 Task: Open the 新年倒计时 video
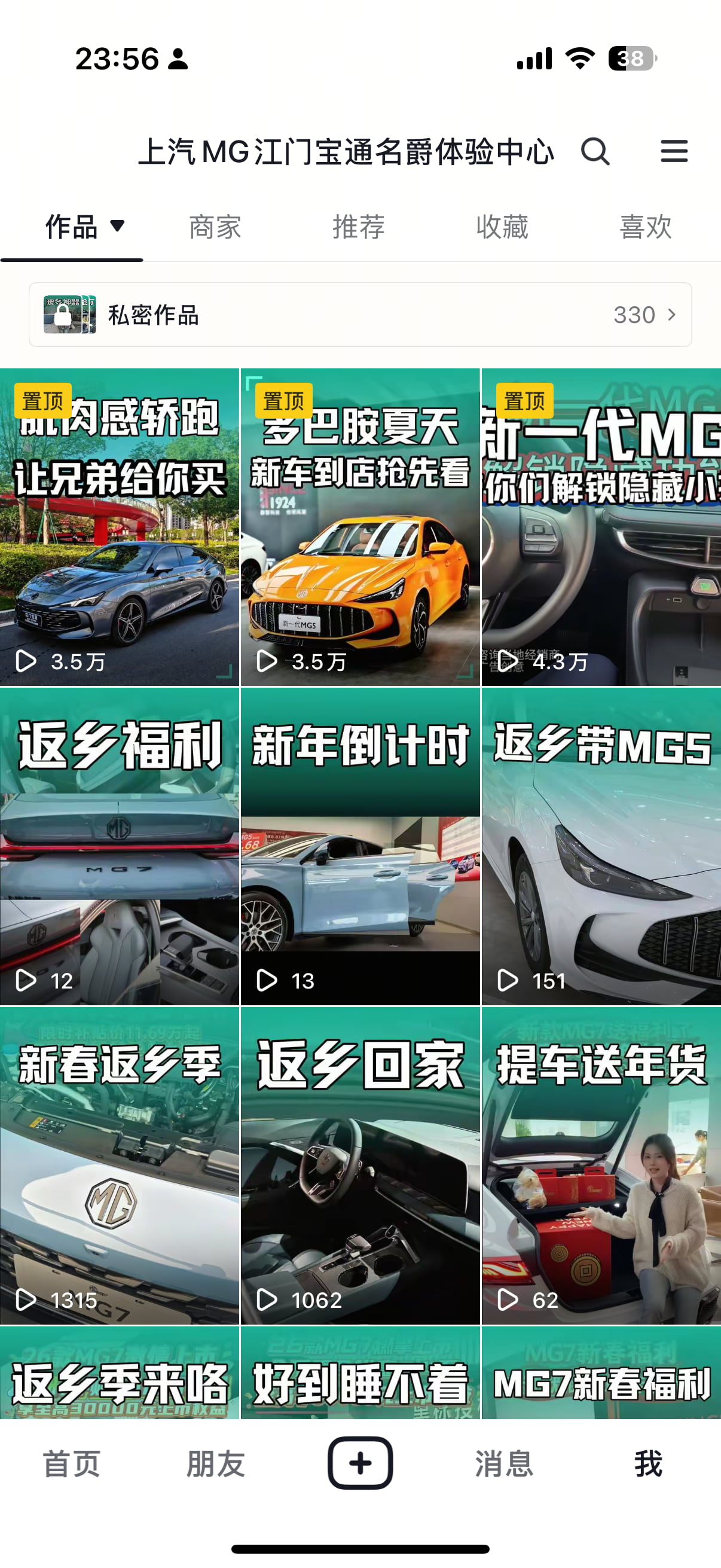360,846
